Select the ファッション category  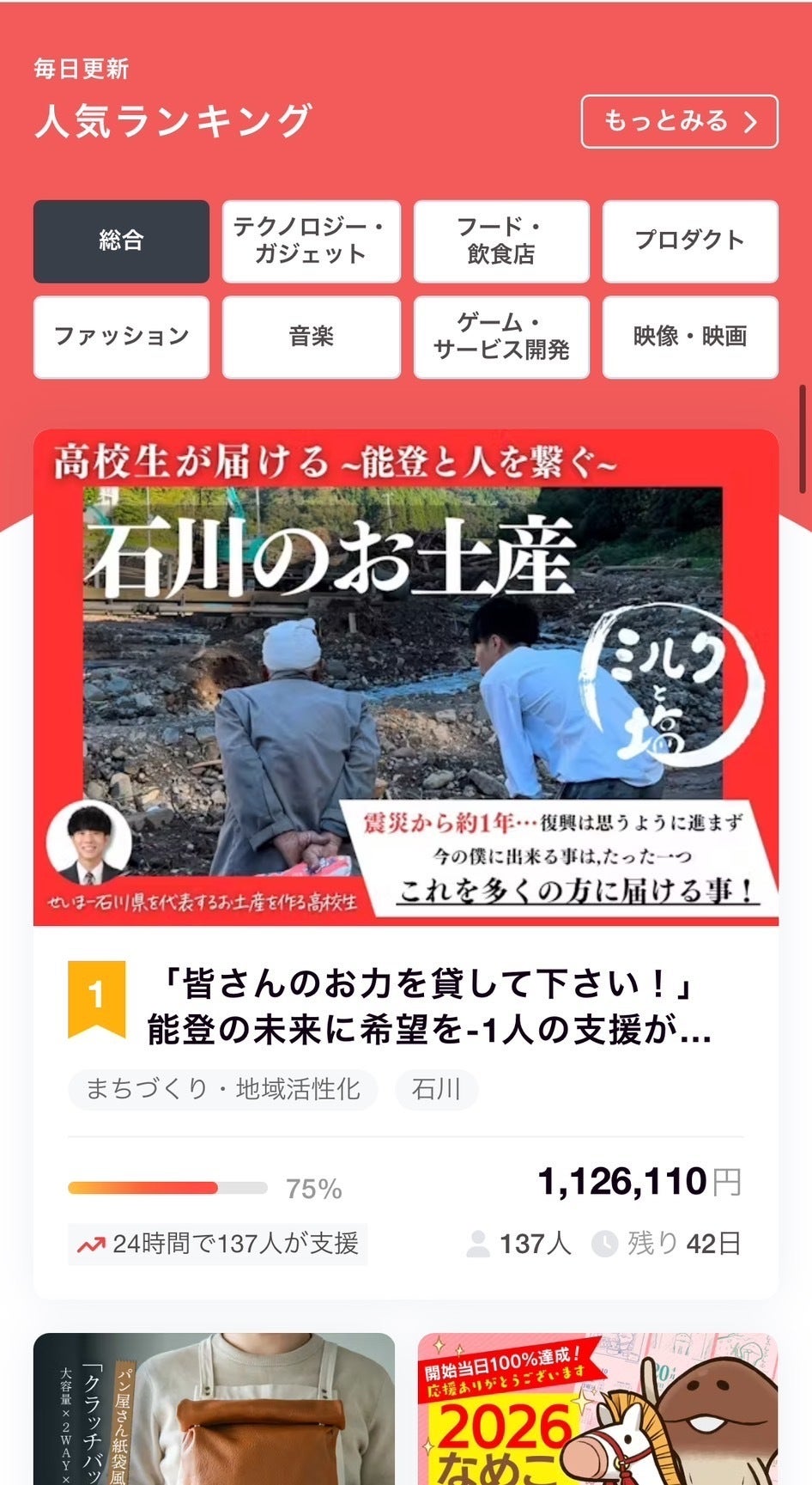tap(121, 337)
